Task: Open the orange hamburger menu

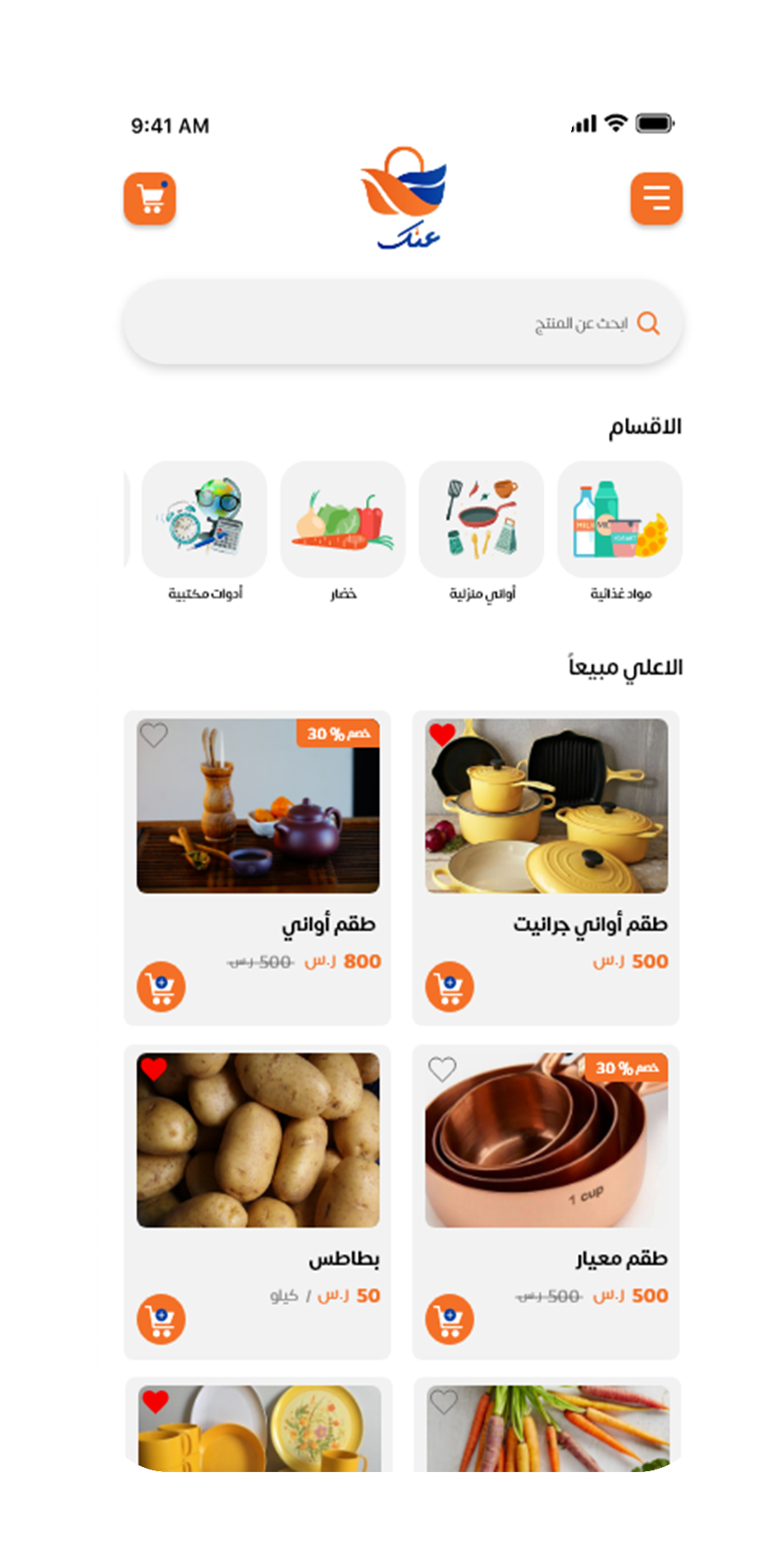Action: (x=656, y=198)
